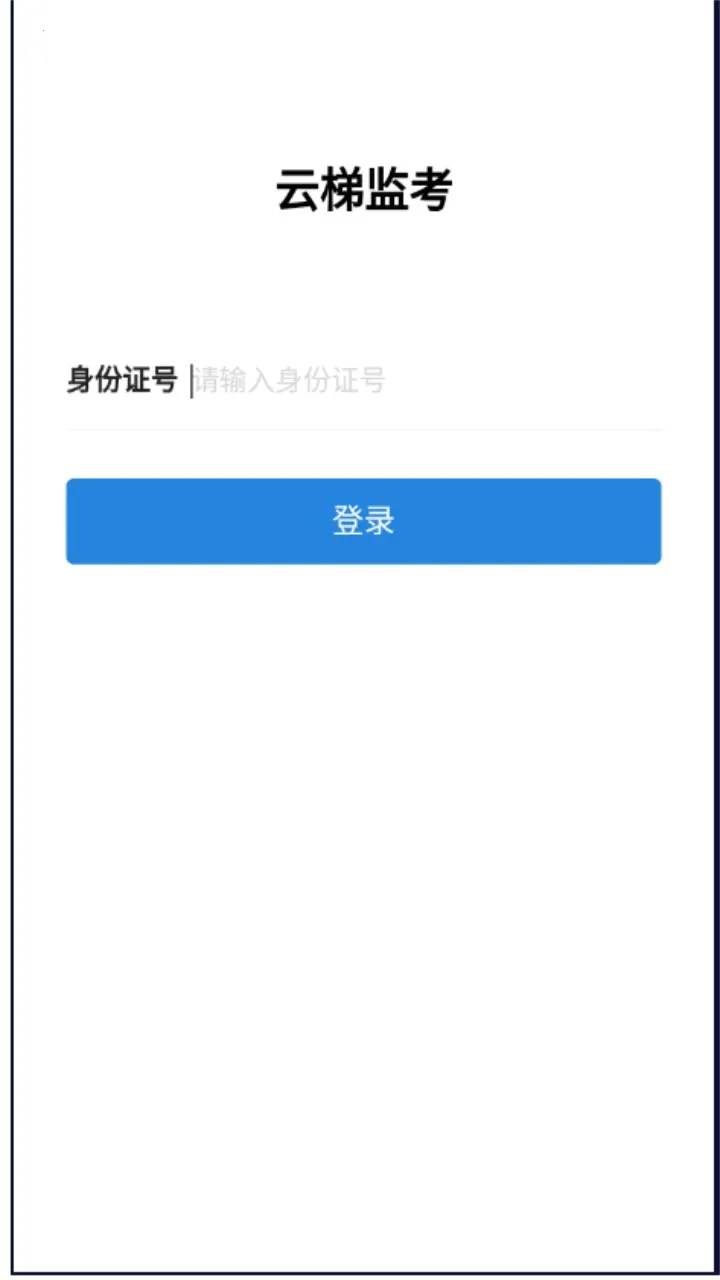Click the separator line below the input

tap(363, 430)
